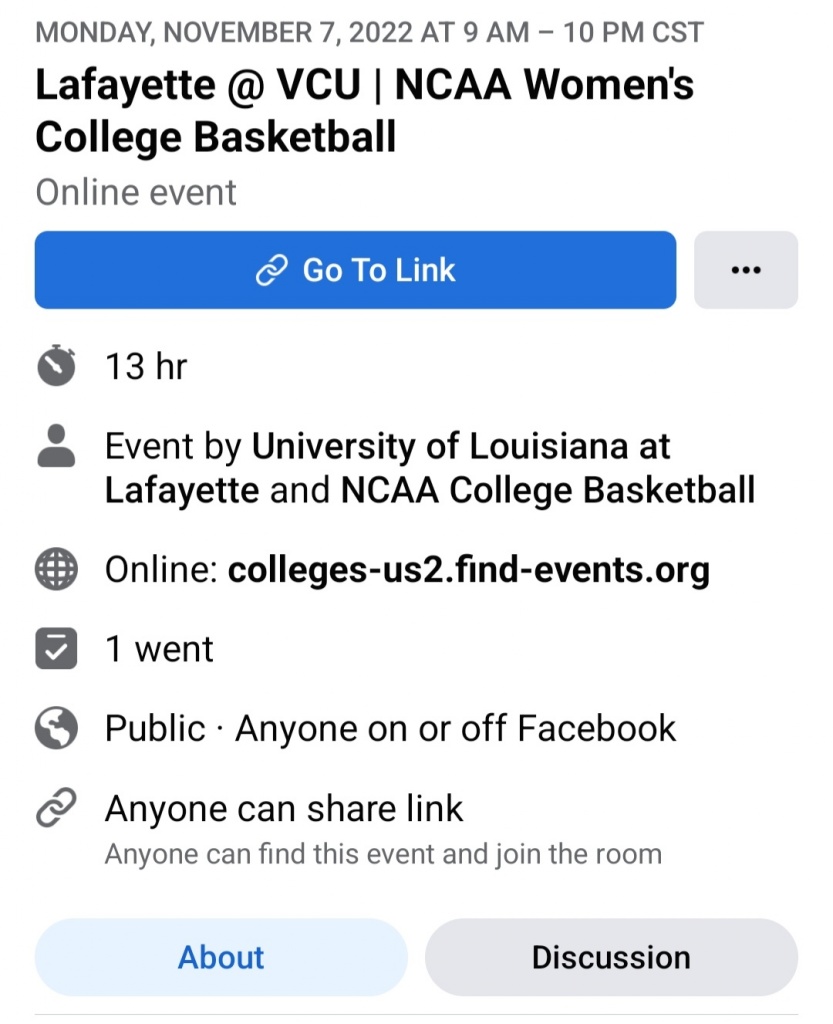Visit colleges-us2.find-events.org online link
The height and width of the screenshot is (1024, 833).
[469, 571]
